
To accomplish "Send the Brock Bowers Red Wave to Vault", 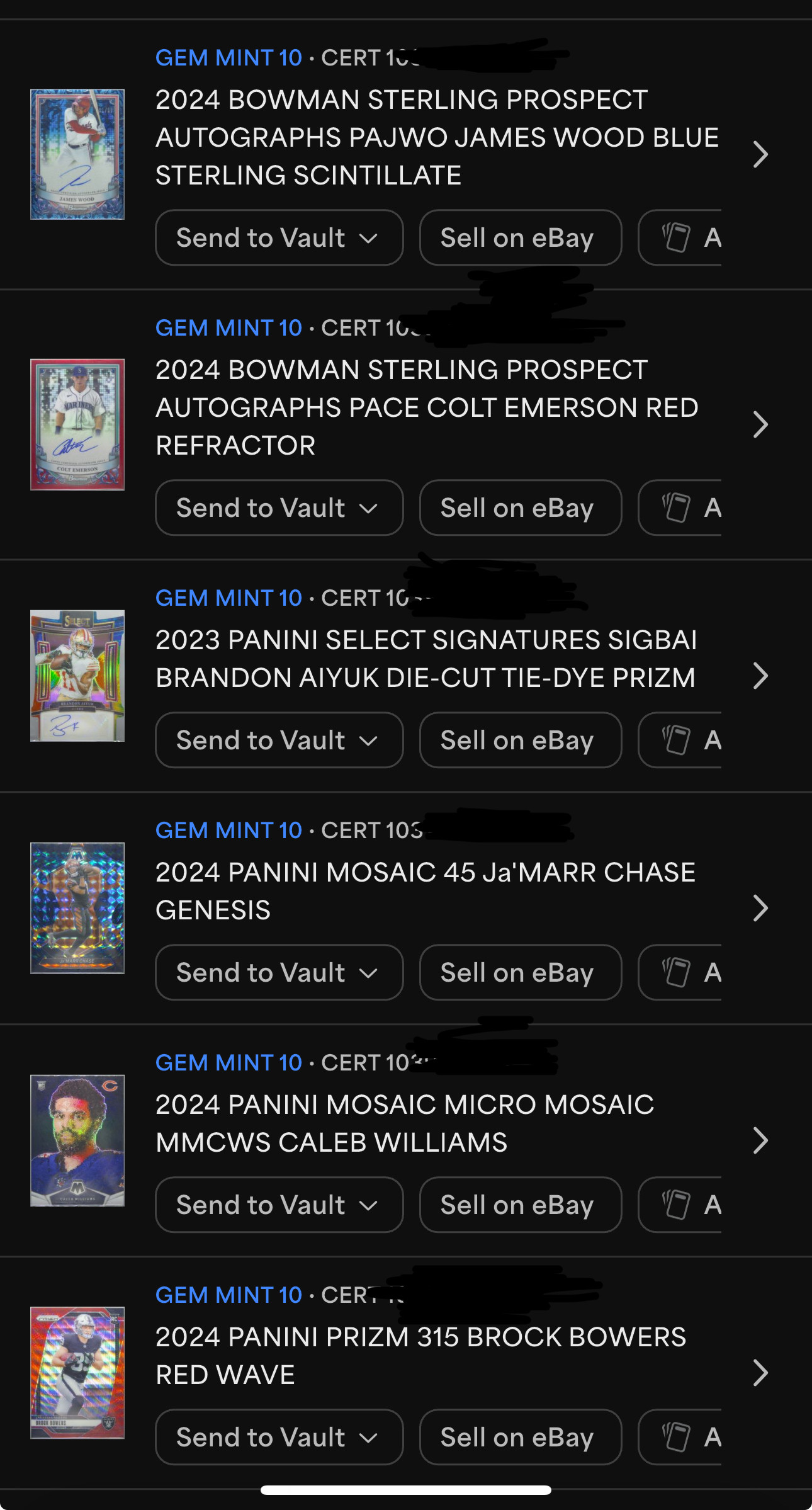I will [x=279, y=1438].
